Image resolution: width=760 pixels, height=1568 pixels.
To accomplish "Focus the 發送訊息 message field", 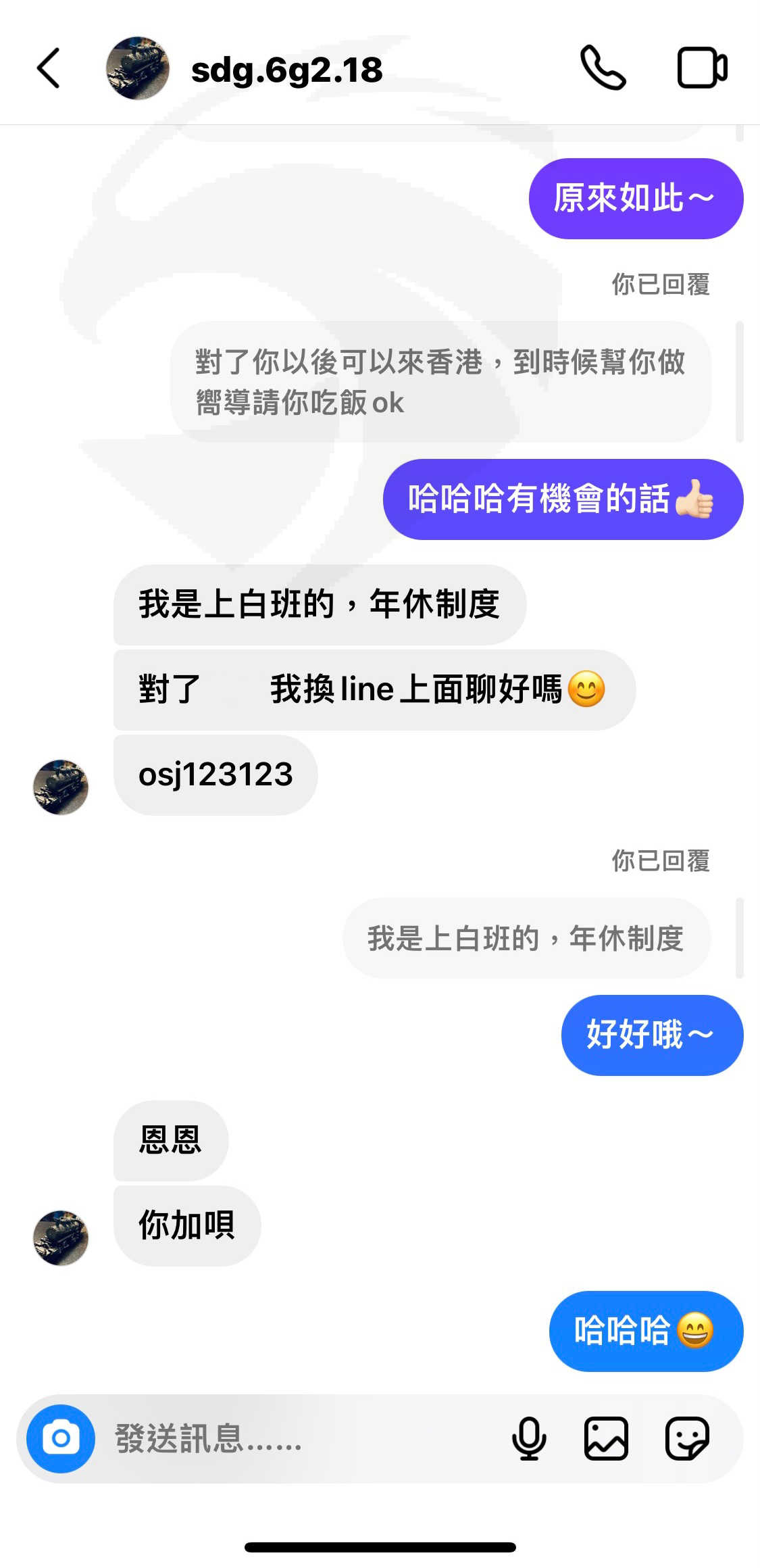I will tap(304, 1438).
